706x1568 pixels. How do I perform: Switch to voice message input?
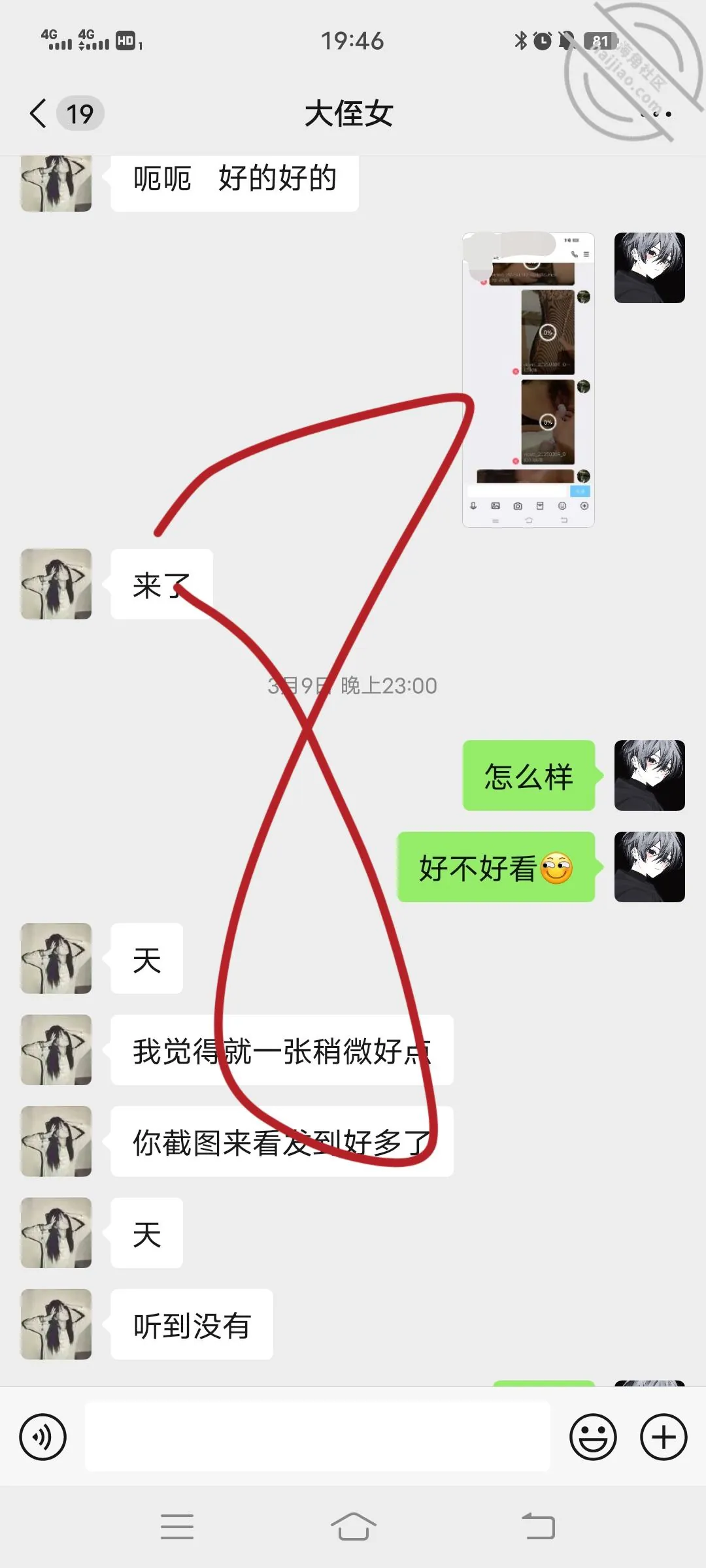pos(43,1437)
